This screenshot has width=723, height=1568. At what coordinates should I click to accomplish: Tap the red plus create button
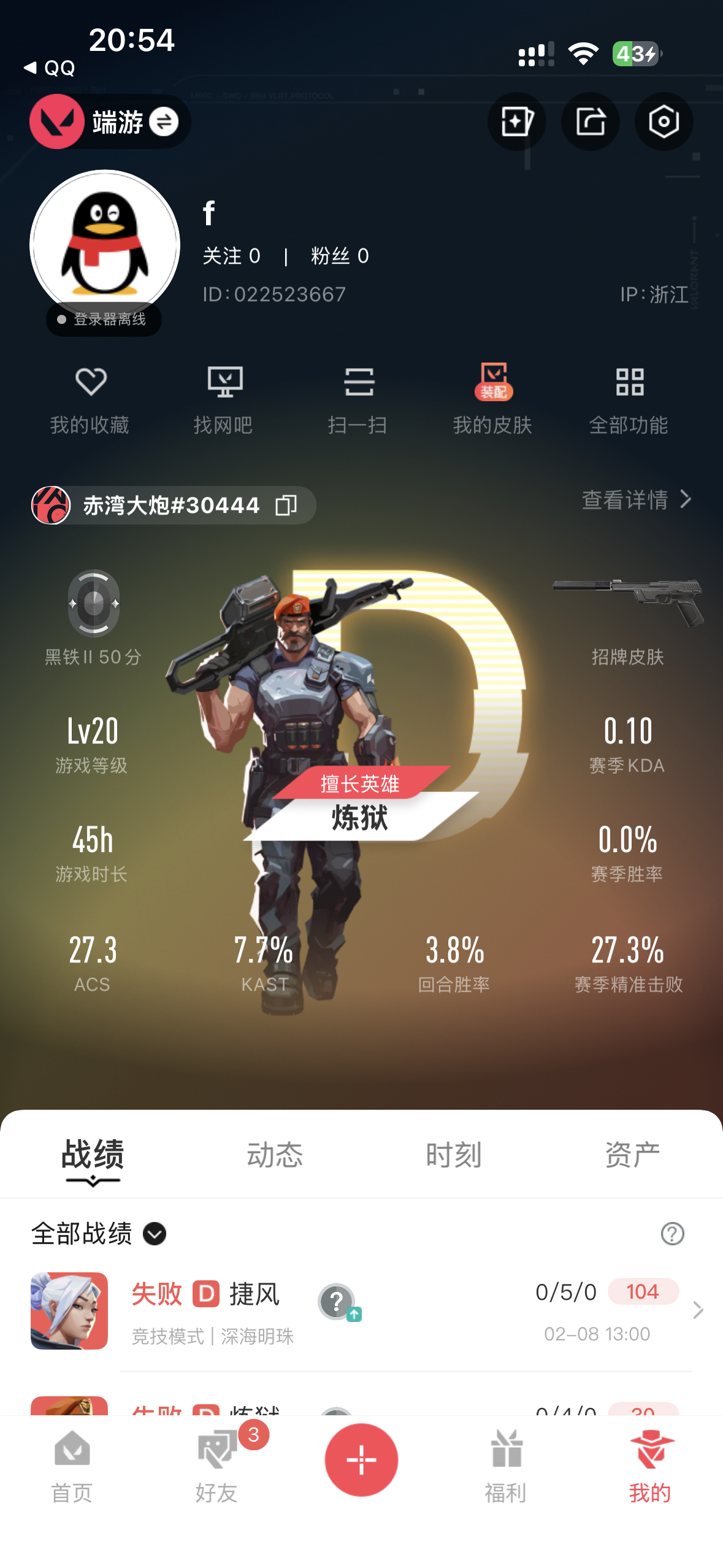tap(361, 1459)
